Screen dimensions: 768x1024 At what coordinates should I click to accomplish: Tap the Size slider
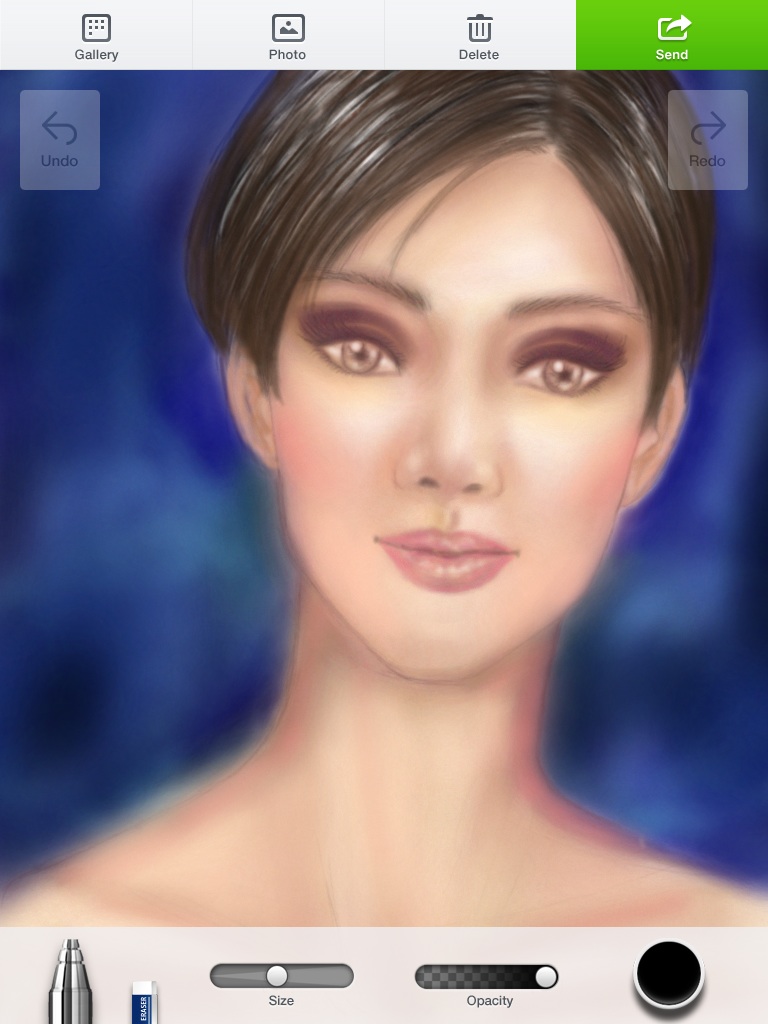[x=281, y=976]
